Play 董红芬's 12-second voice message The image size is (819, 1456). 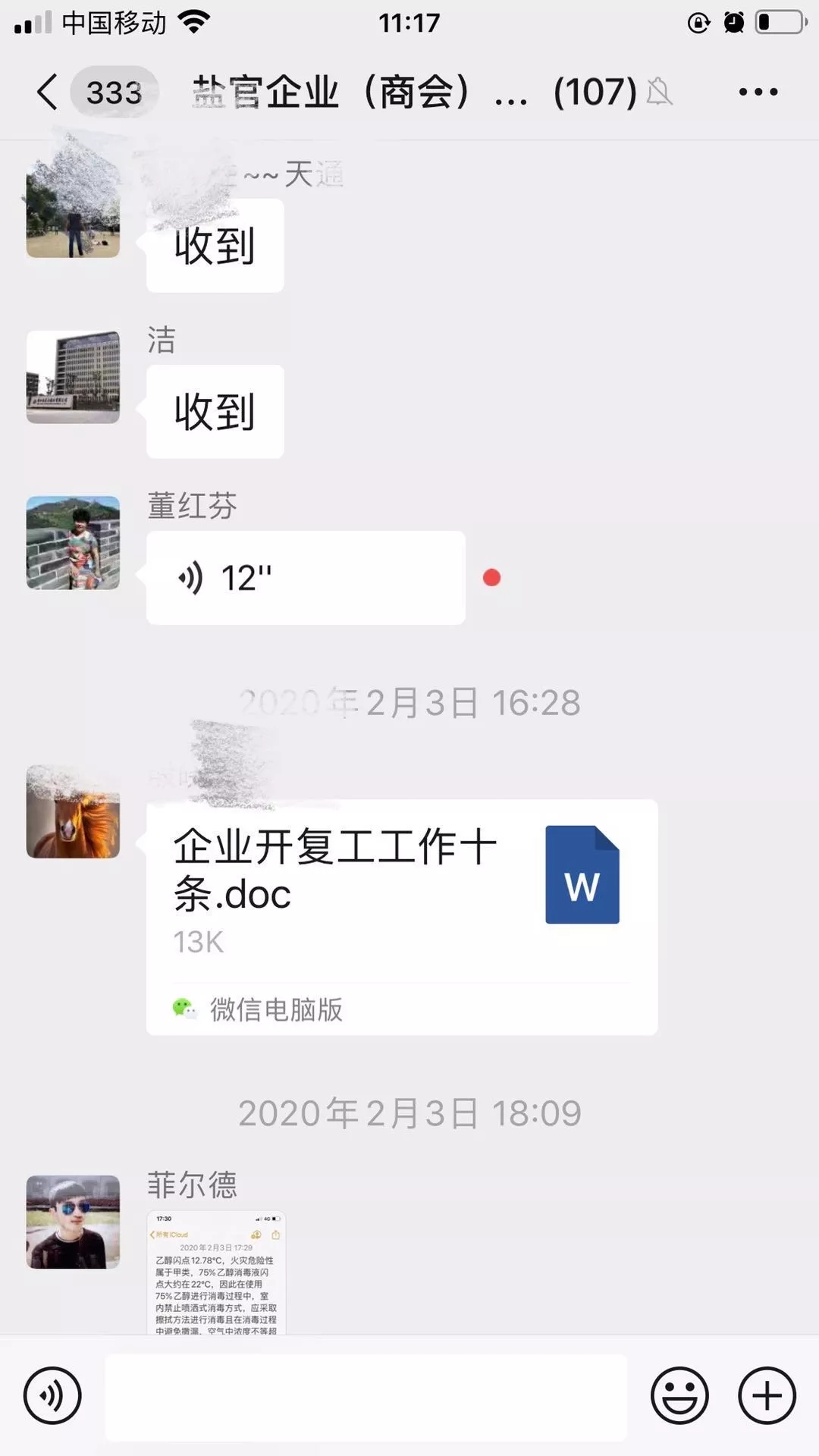pyautogui.click(x=303, y=578)
